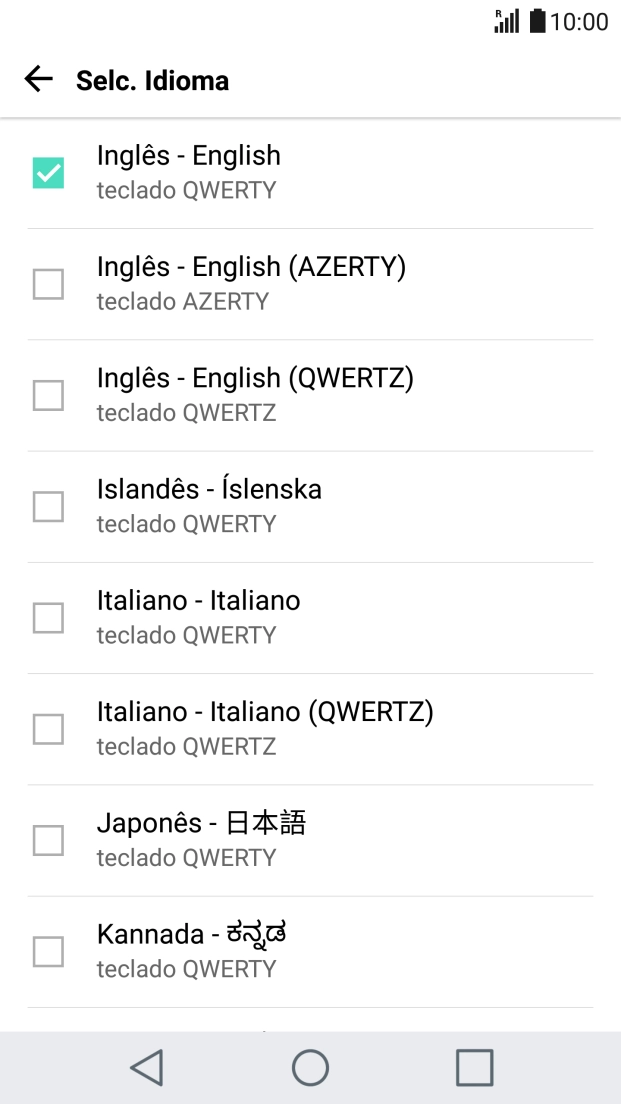Screen dimensions: 621x1104
Task: Open recent apps from navigation bar
Action: [x=474, y=1068]
